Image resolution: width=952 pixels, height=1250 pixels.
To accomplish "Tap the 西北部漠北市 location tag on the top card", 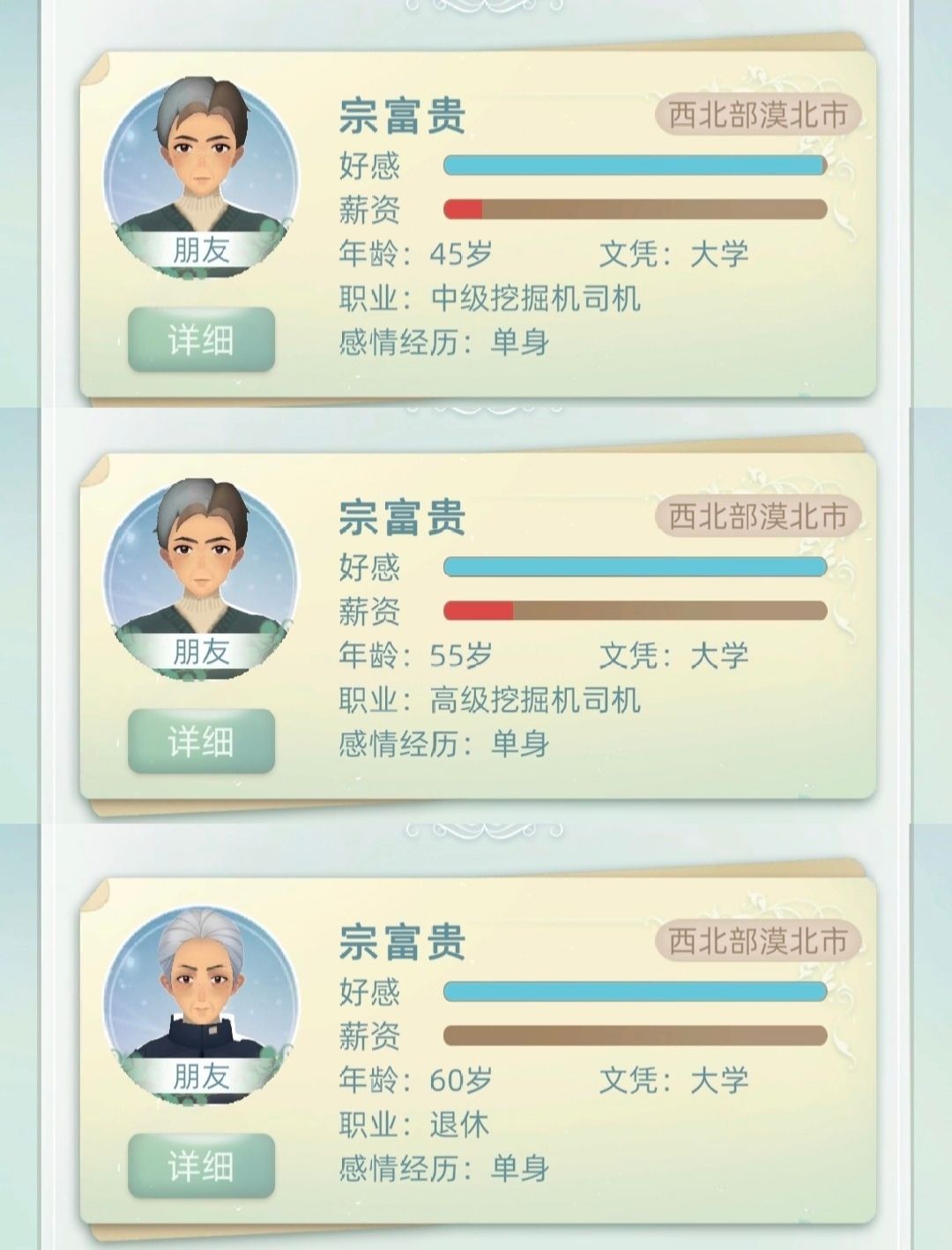I will 758,113.
